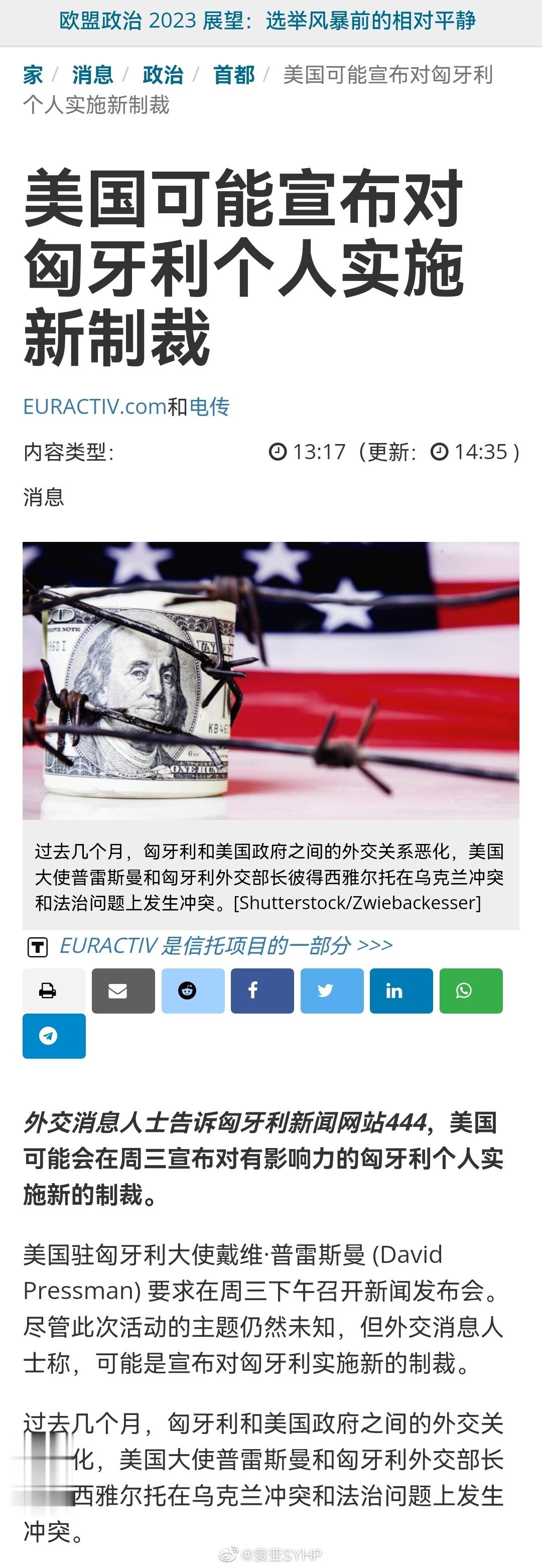
Task: Open the EU politics 2023 outlook banner
Action: 268,21
